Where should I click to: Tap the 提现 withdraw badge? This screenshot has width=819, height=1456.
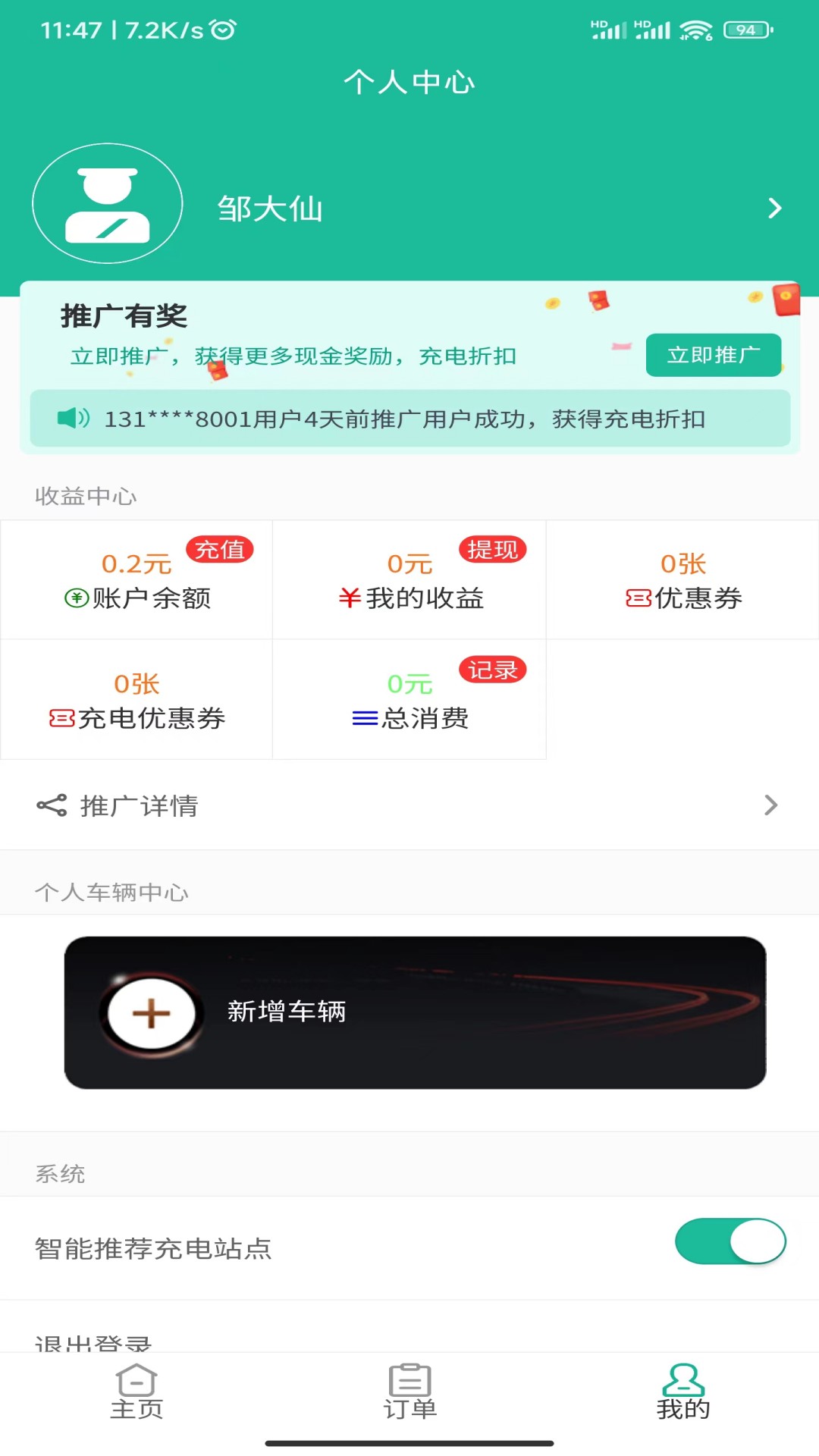point(492,550)
